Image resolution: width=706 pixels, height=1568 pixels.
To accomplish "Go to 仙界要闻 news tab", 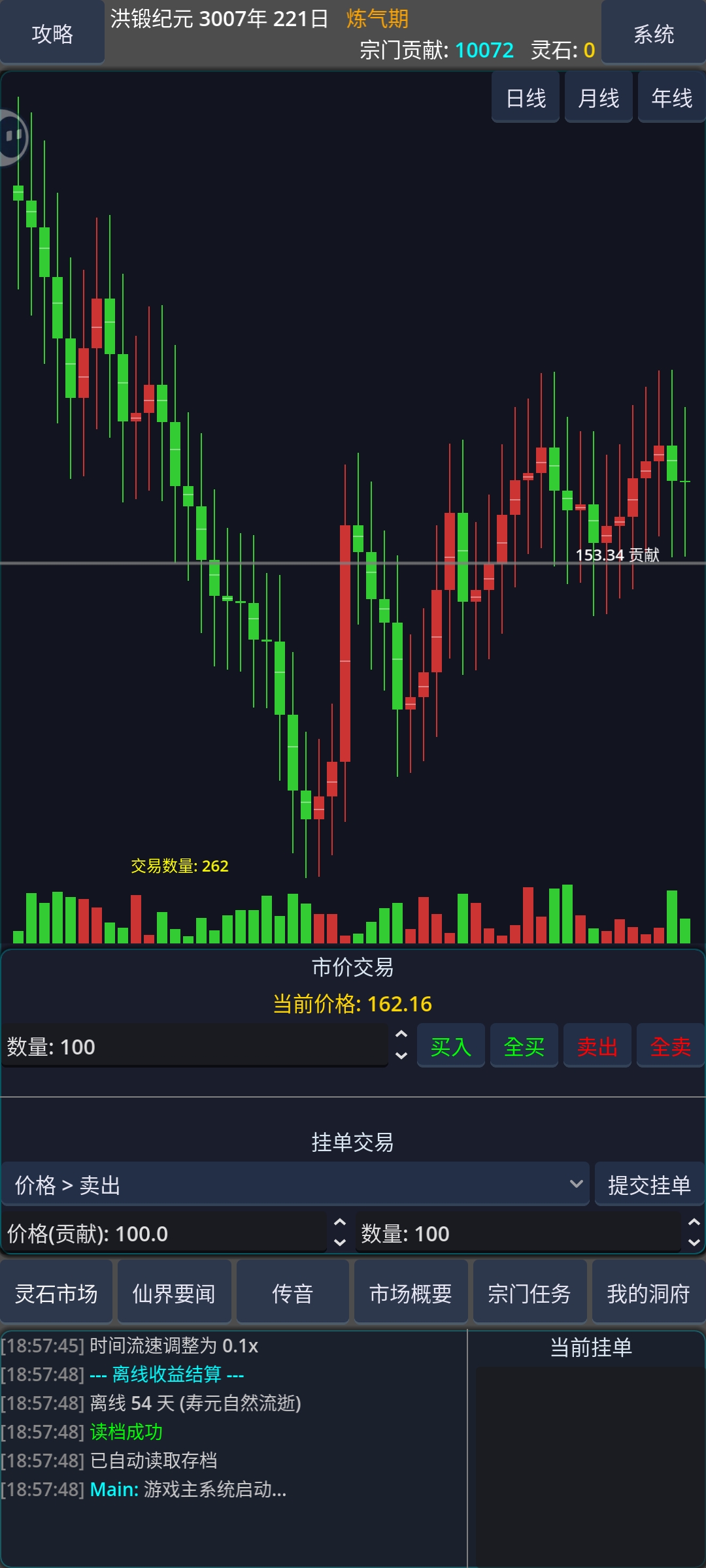I will coord(175,1294).
